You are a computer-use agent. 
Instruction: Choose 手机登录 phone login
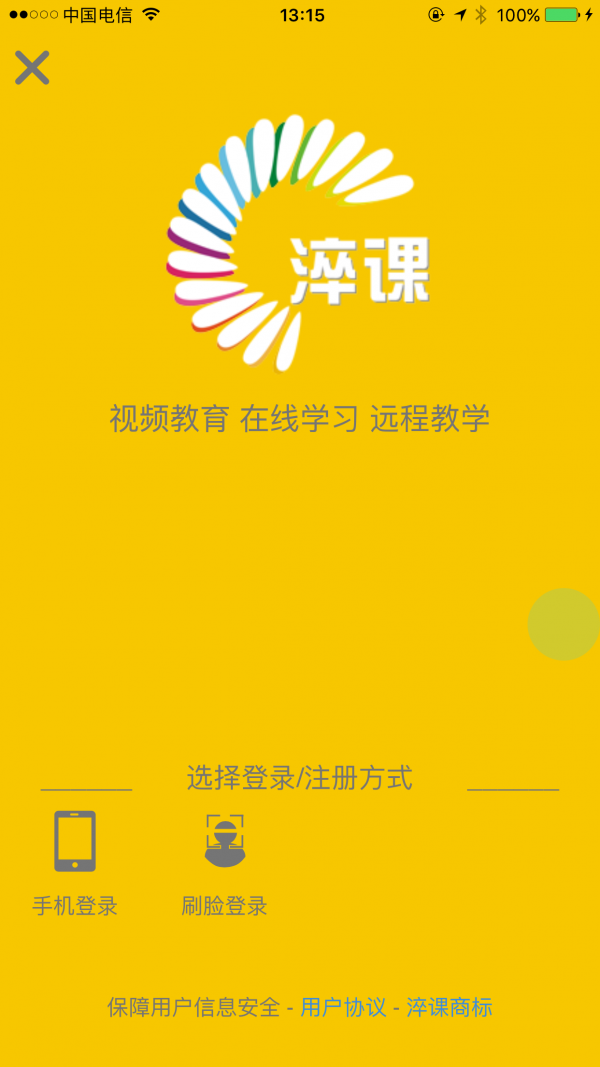(75, 862)
